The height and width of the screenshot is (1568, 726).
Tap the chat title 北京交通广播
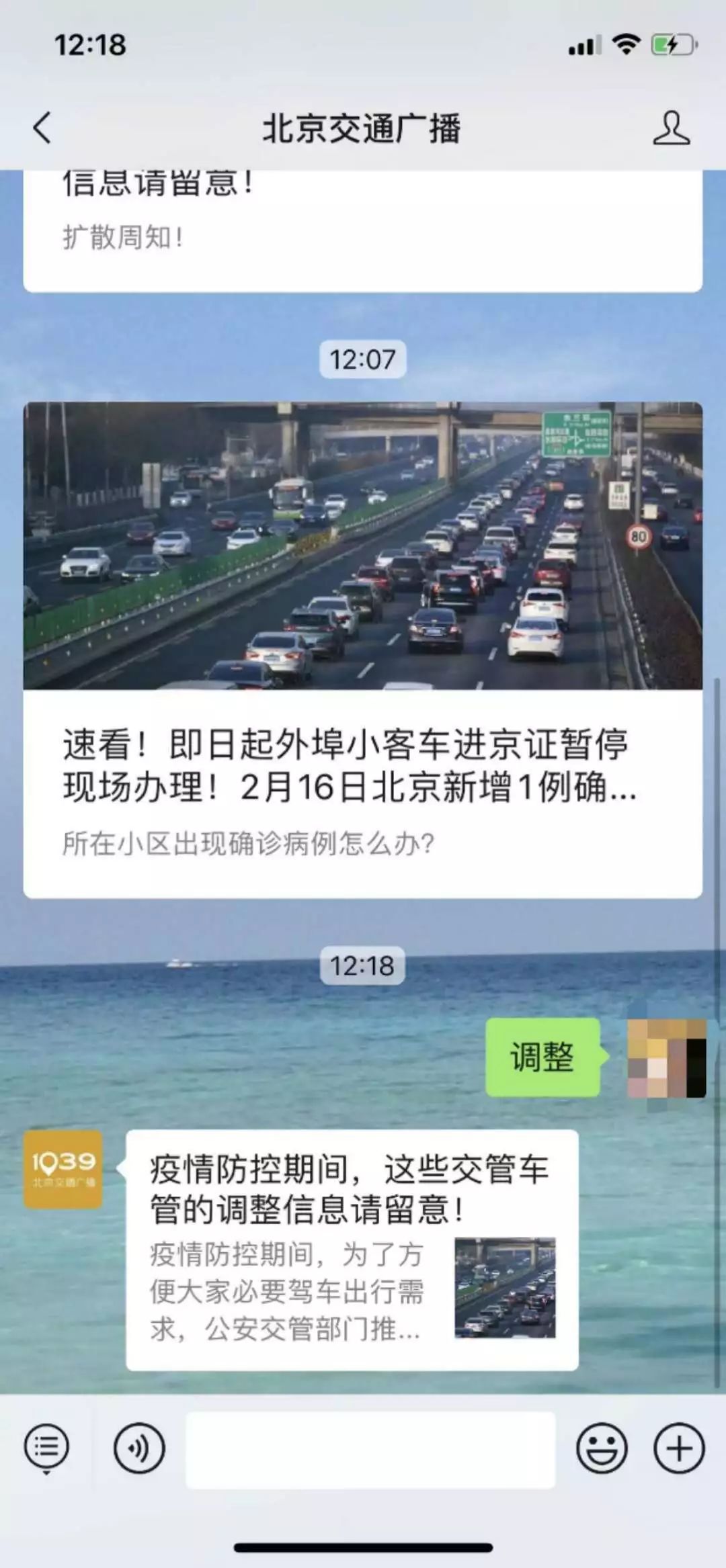coord(363,128)
